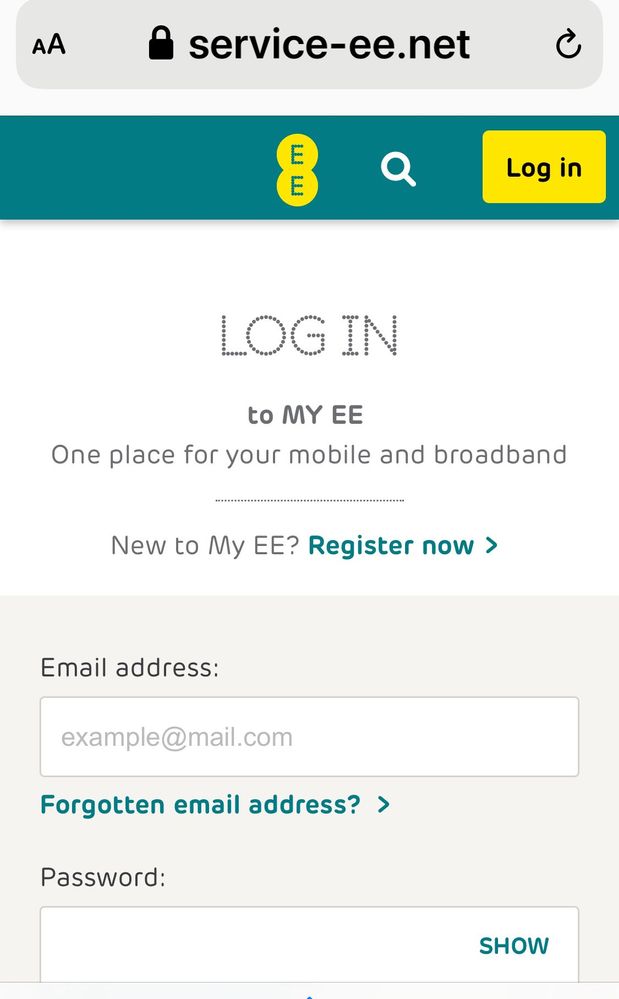Focus the Password field
619x999 pixels.
(x=310, y=945)
